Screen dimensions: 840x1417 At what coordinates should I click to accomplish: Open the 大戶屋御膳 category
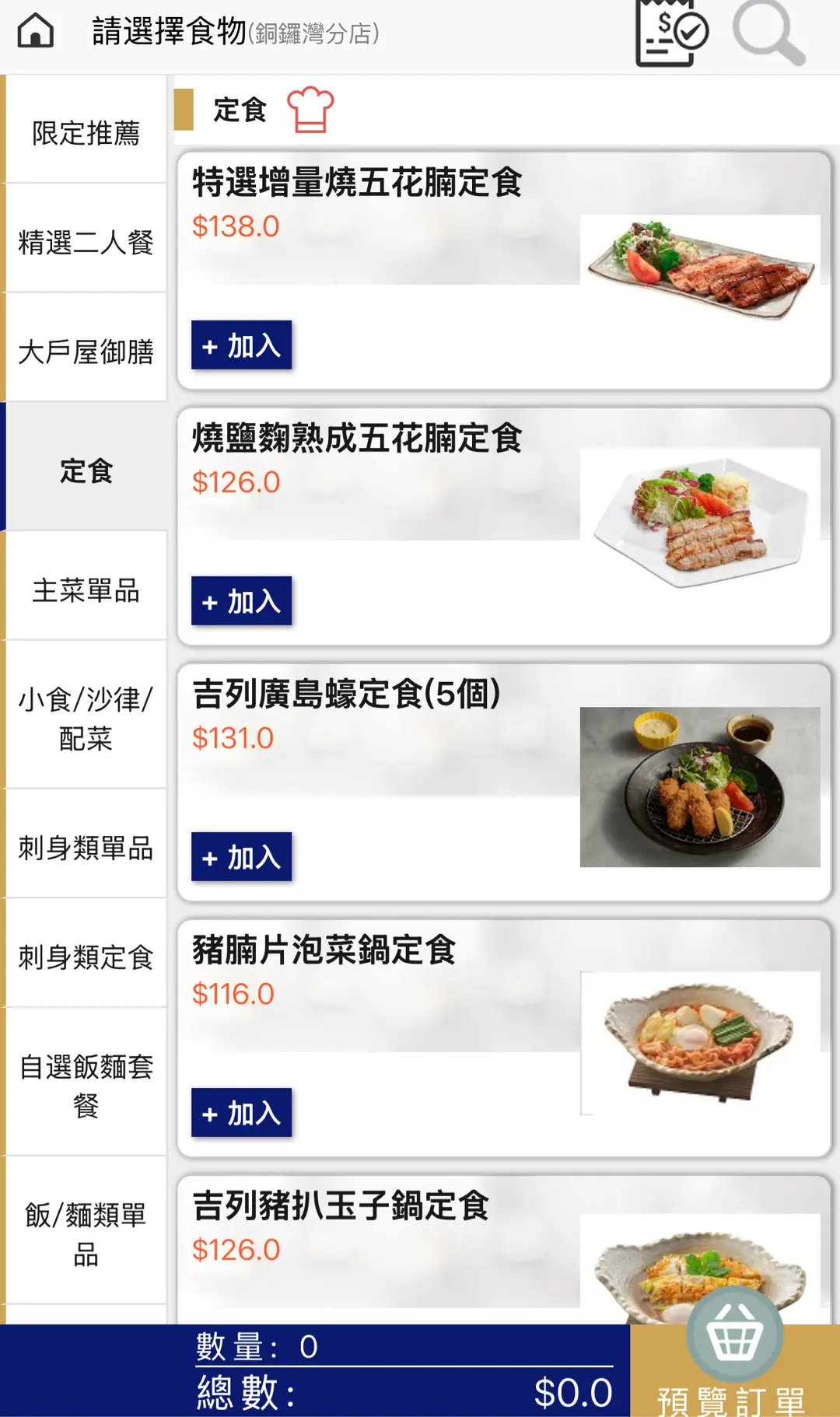86,351
